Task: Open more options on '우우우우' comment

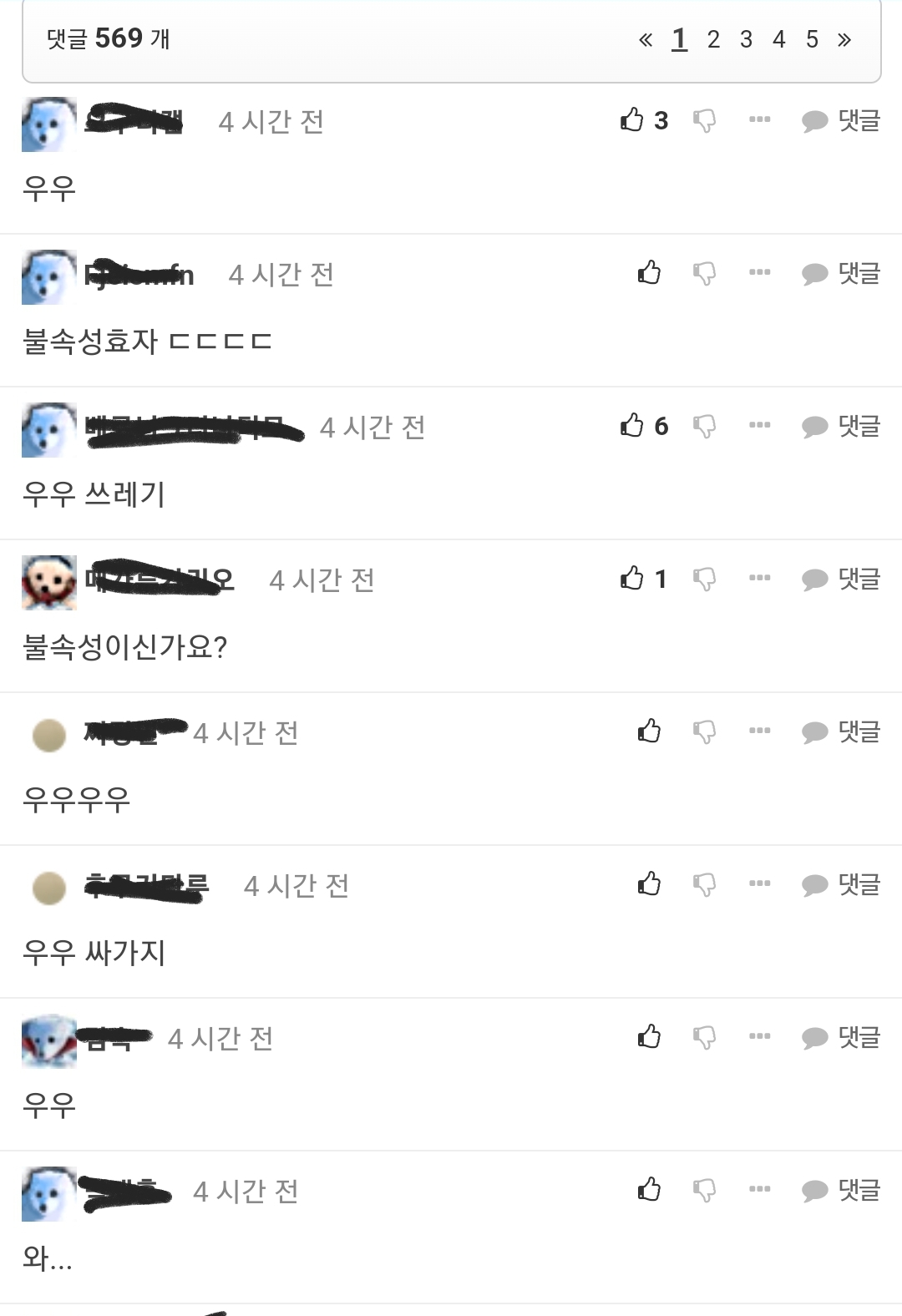Action: (760, 731)
